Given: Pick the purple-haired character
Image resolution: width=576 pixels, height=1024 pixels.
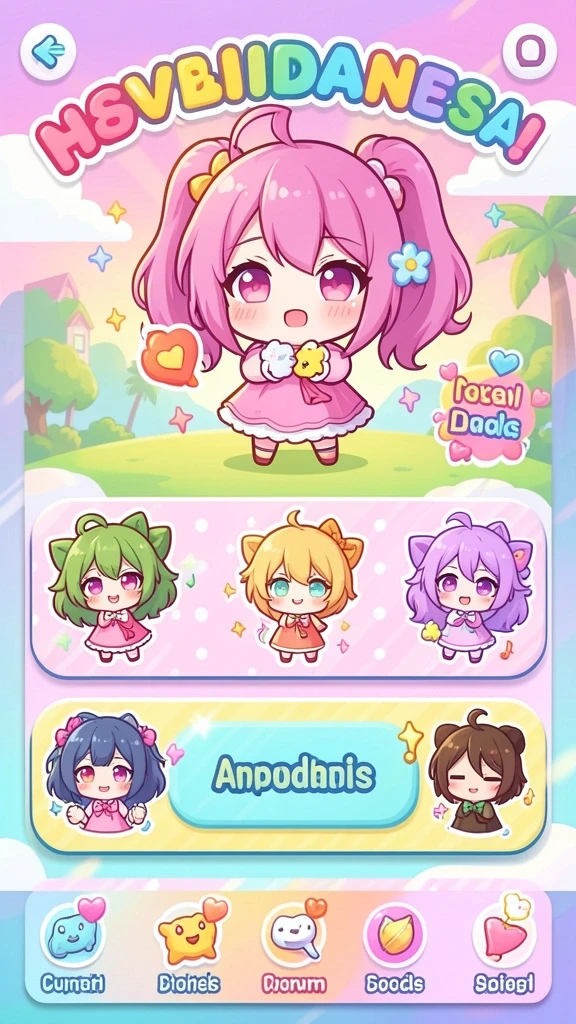Looking at the screenshot, I should tap(469, 586).
